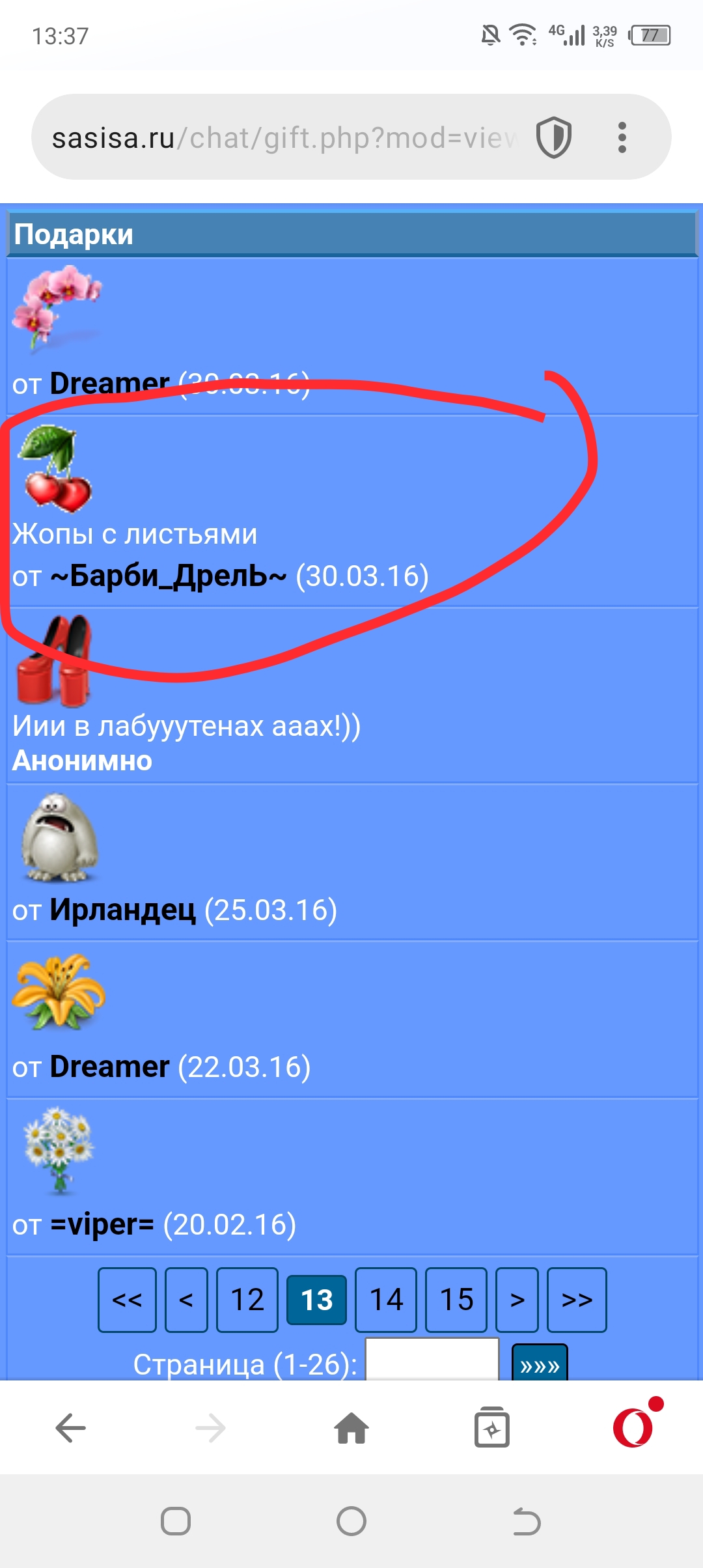The height and width of the screenshot is (1568, 703).
Task: Open the browser home page
Action: tap(351, 1429)
